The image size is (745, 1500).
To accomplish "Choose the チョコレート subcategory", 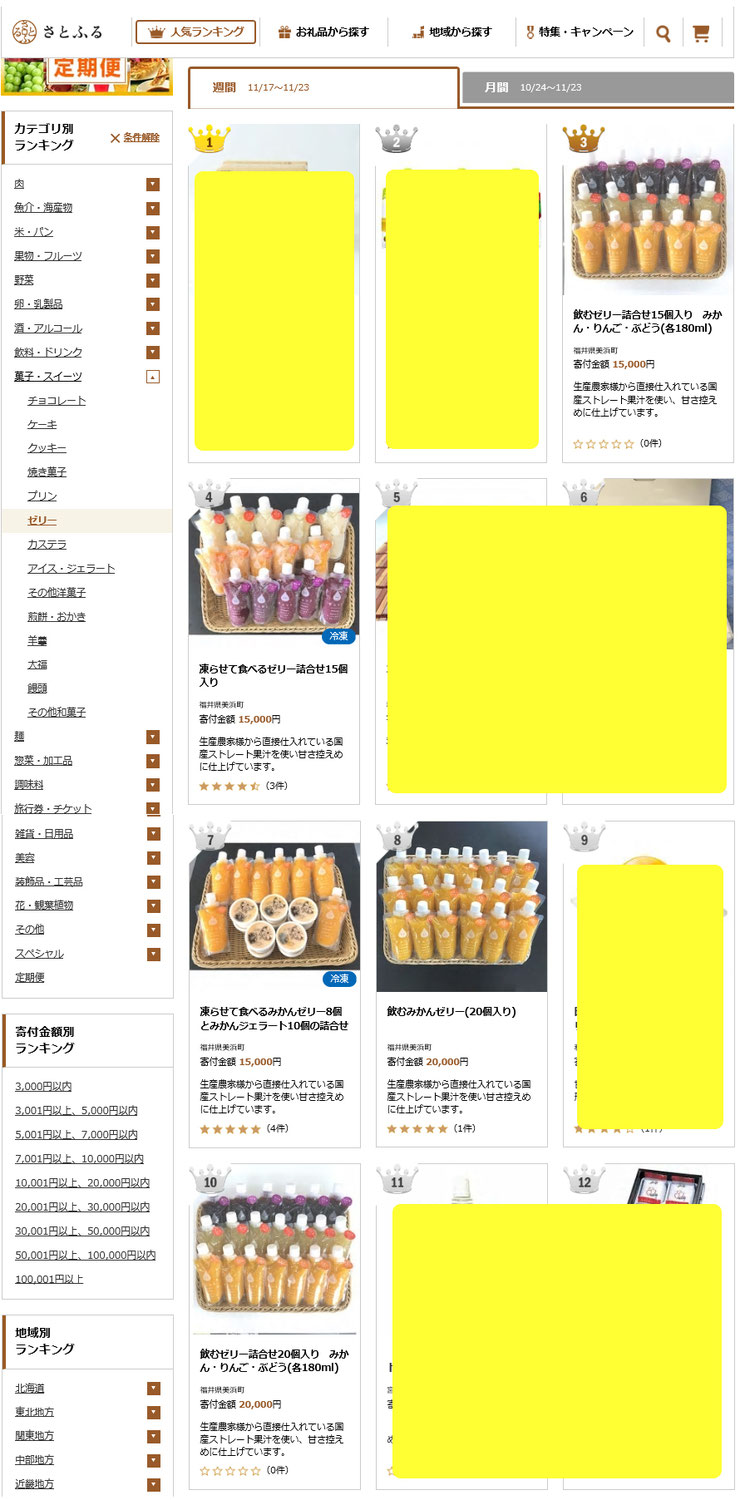I will click(56, 401).
